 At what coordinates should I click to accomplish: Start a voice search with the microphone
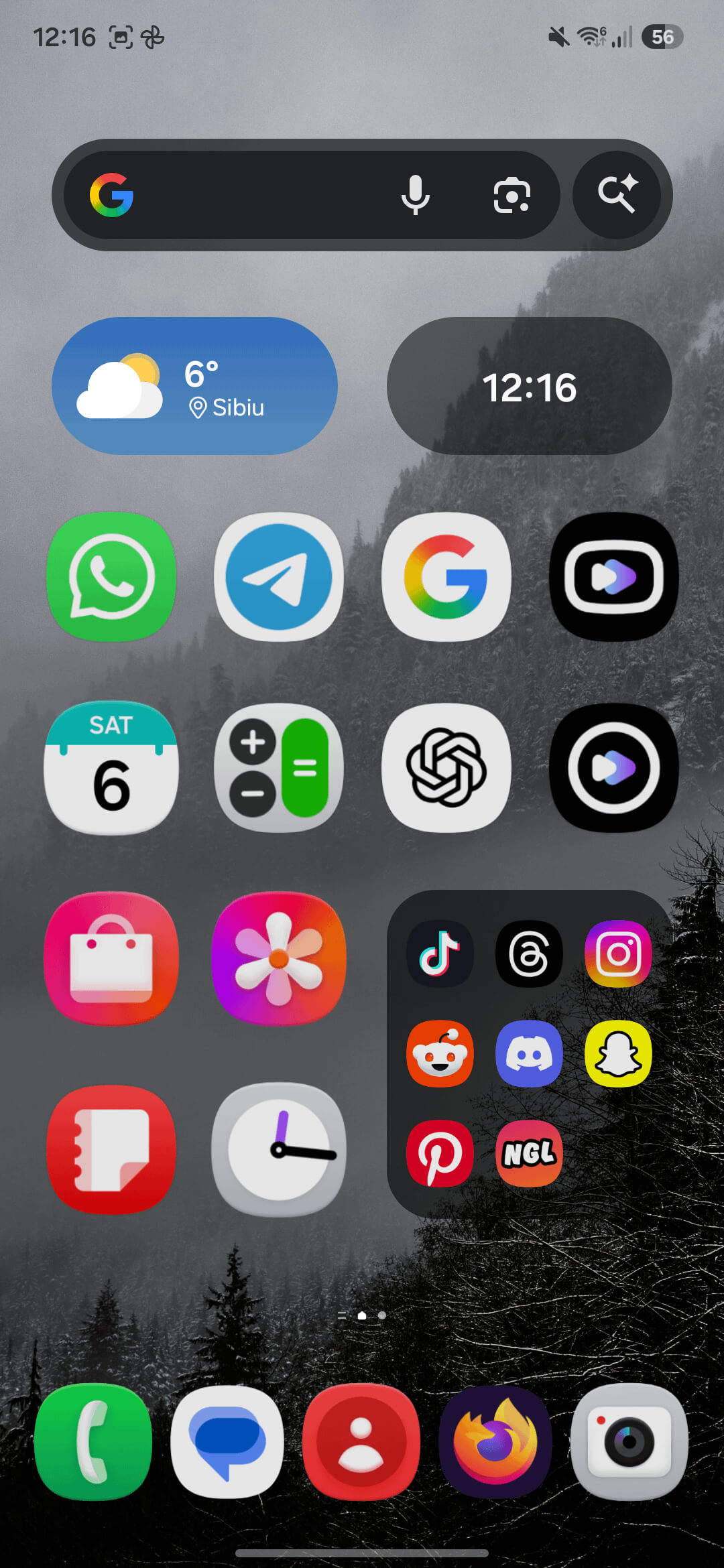tap(416, 194)
